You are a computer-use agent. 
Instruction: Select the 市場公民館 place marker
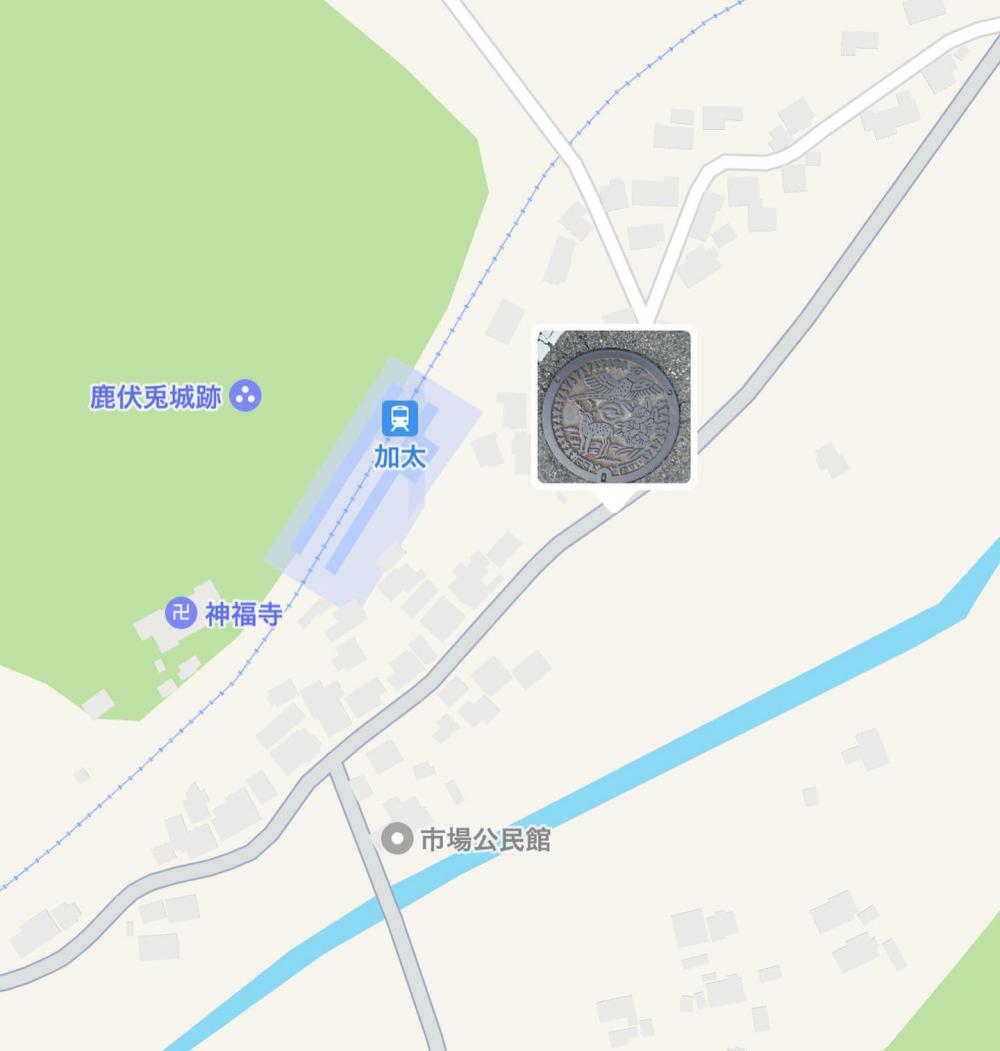click(x=398, y=839)
